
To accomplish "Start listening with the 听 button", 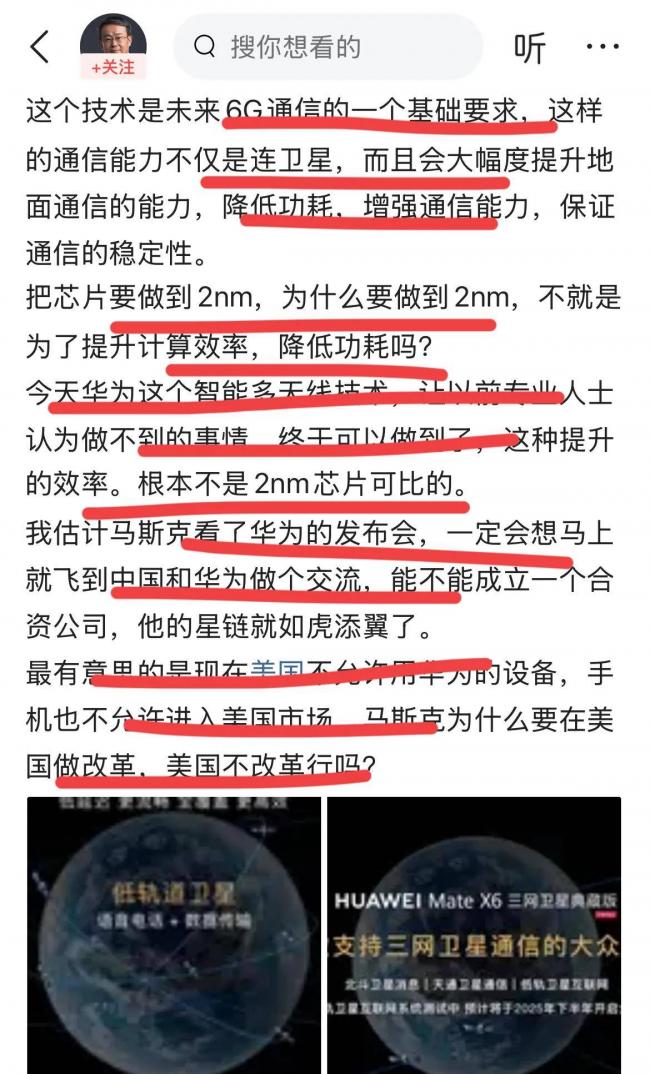I will click(x=530, y=47).
